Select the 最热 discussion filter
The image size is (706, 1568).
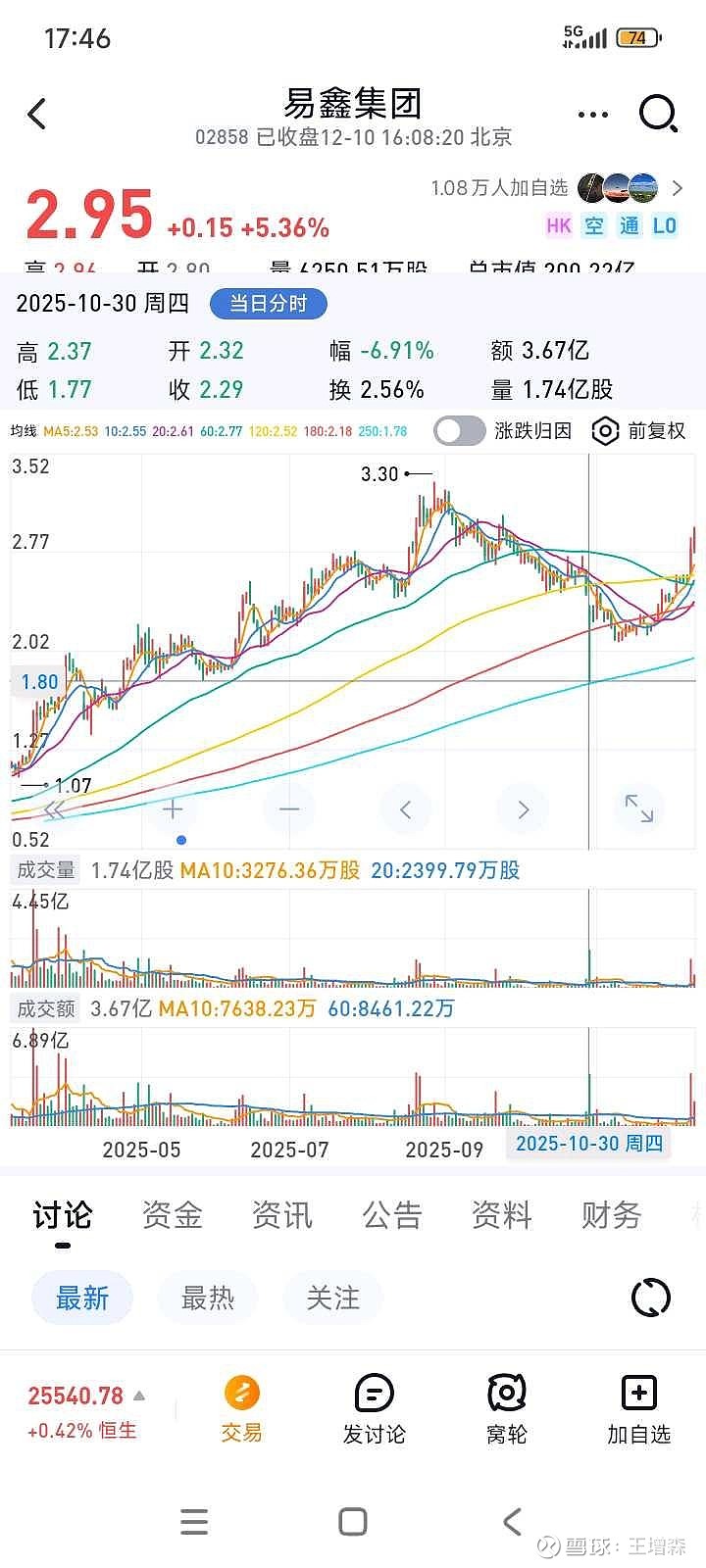click(207, 1297)
